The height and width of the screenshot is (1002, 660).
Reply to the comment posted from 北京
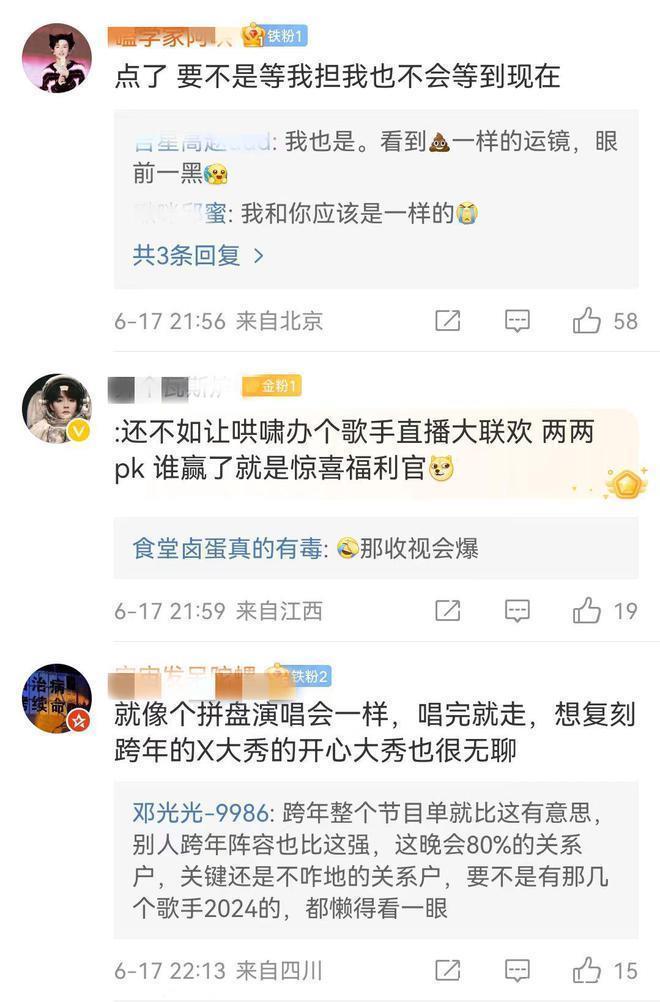point(516,321)
